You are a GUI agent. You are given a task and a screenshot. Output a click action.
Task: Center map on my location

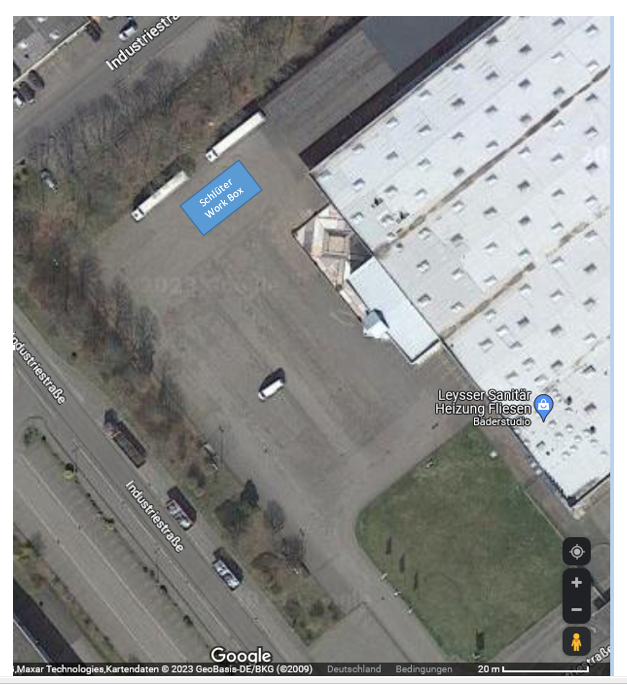[576, 551]
